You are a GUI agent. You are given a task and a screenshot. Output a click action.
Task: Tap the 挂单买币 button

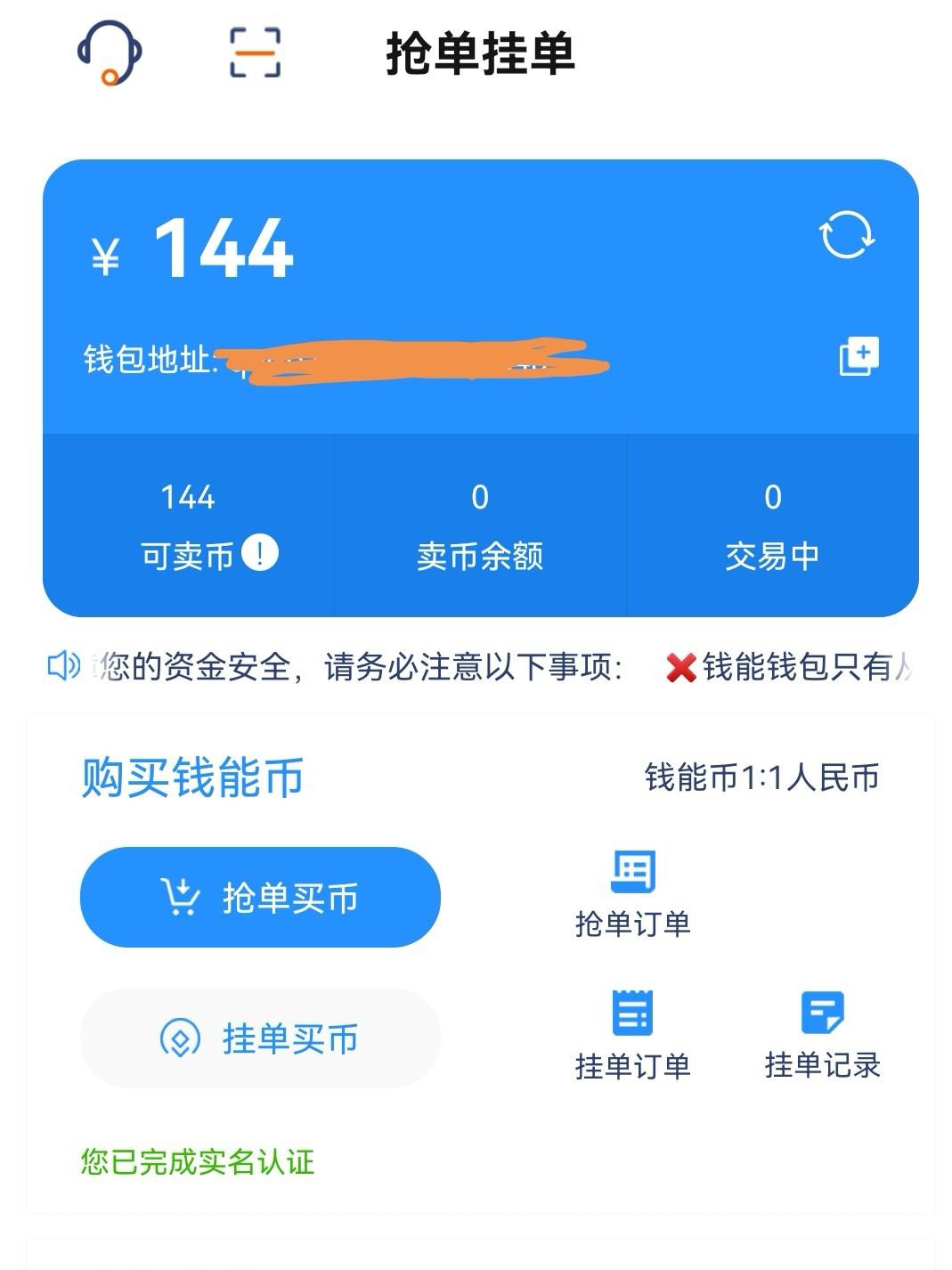pyautogui.click(x=260, y=1038)
